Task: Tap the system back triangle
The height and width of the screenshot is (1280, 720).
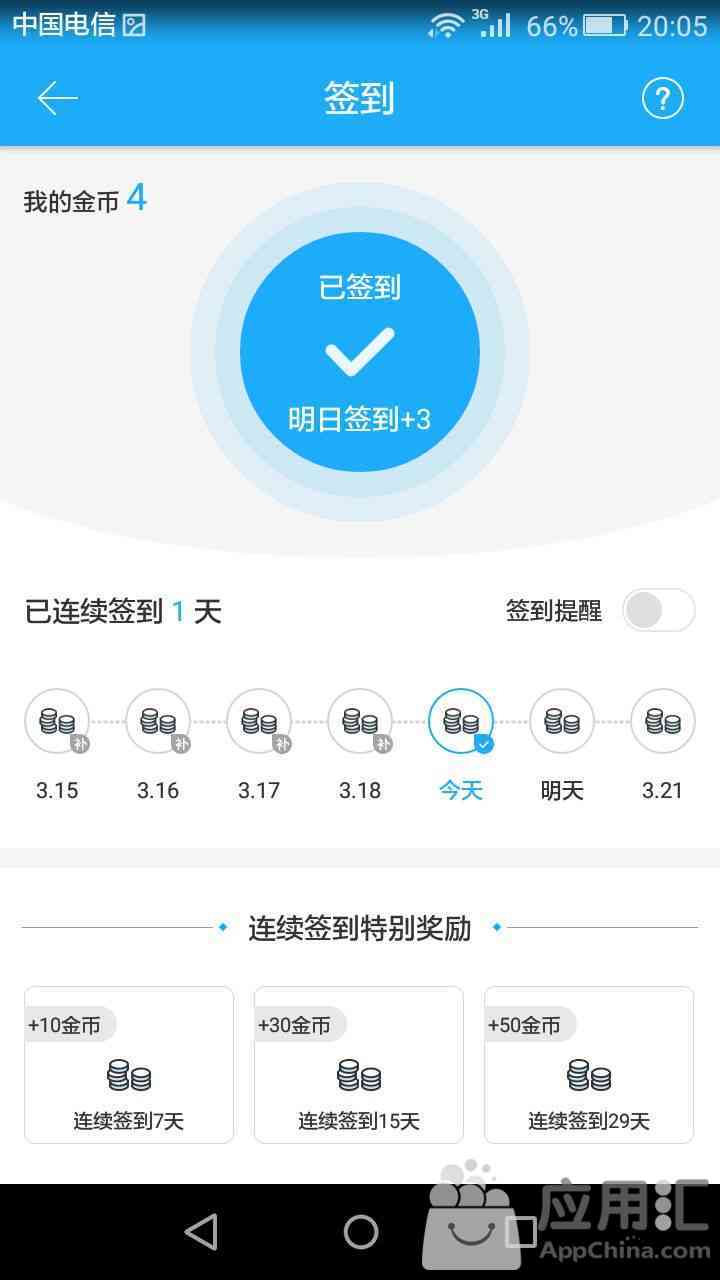Action: click(x=201, y=1232)
